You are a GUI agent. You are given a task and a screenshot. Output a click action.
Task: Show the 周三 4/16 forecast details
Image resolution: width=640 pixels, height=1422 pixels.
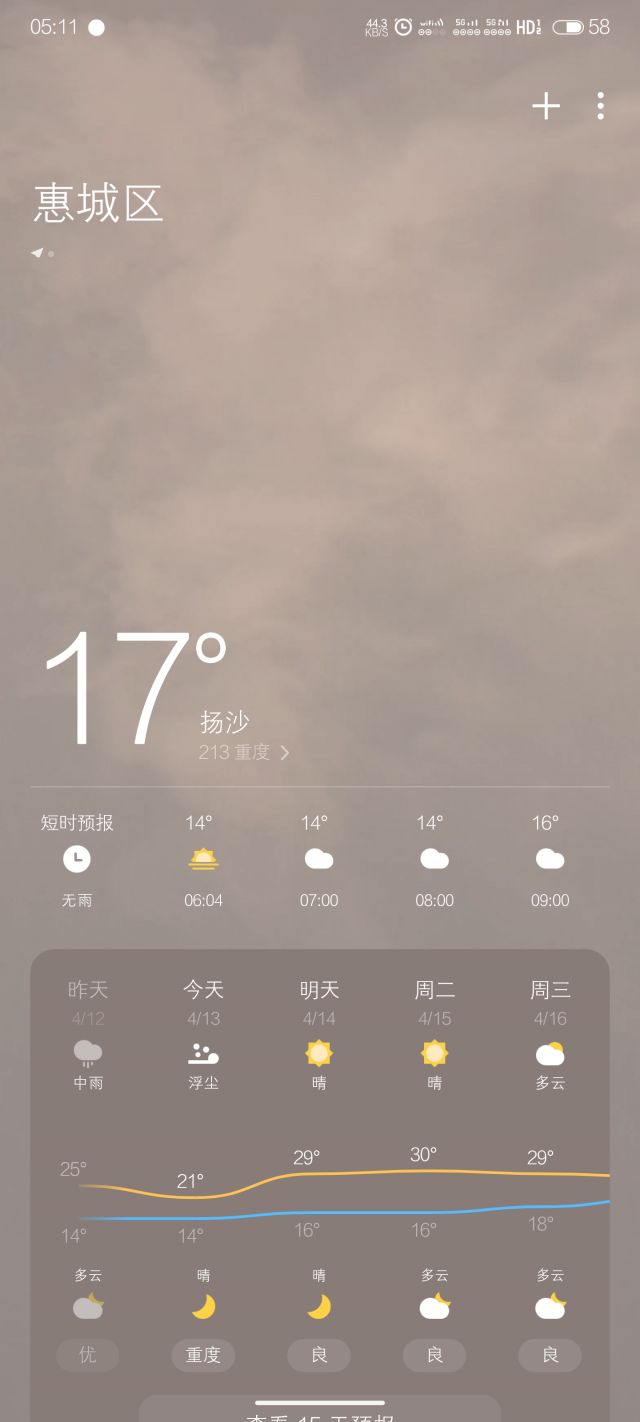[x=550, y=1035]
